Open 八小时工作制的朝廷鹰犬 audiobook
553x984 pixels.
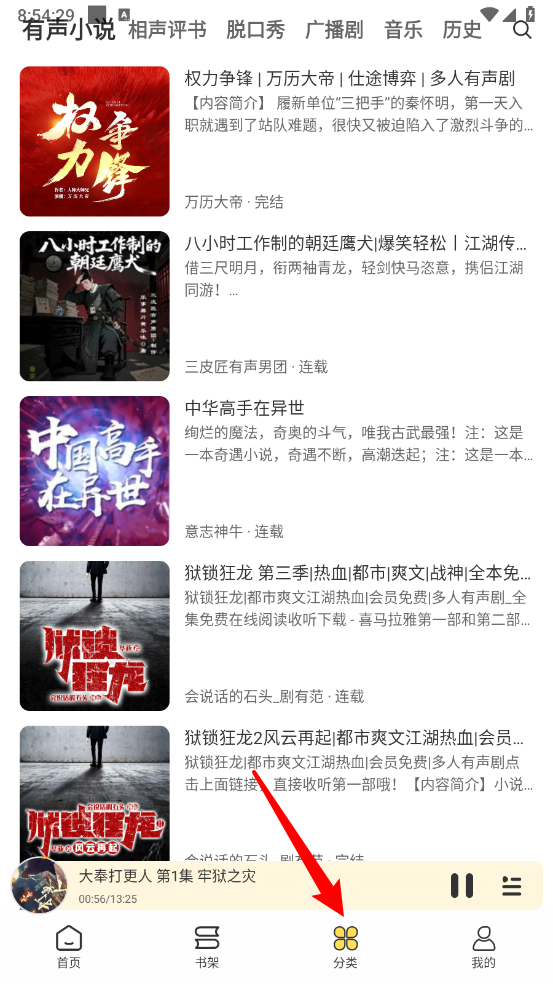pos(276,306)
